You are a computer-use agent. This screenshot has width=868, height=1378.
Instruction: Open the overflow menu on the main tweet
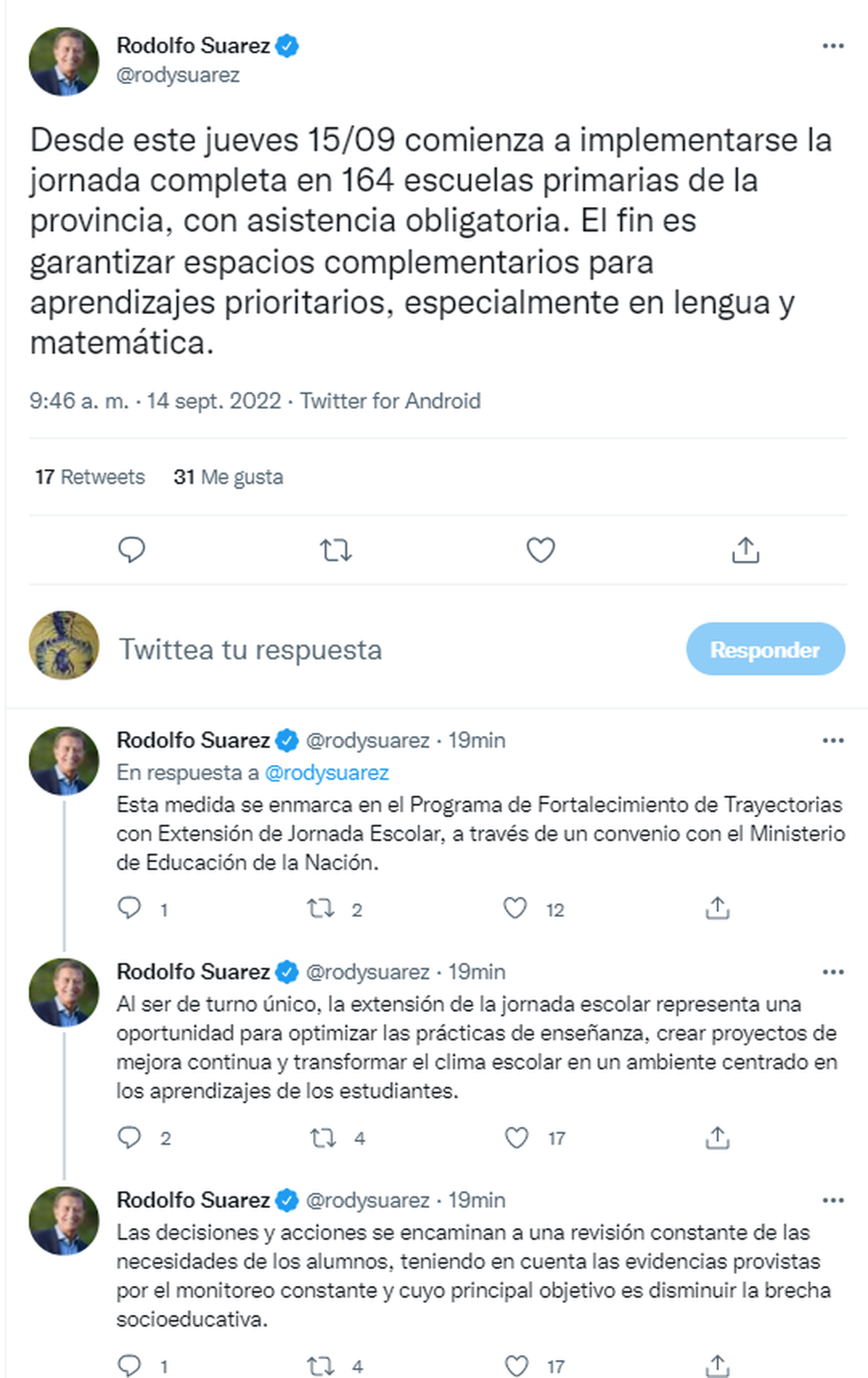click(833, 46)
